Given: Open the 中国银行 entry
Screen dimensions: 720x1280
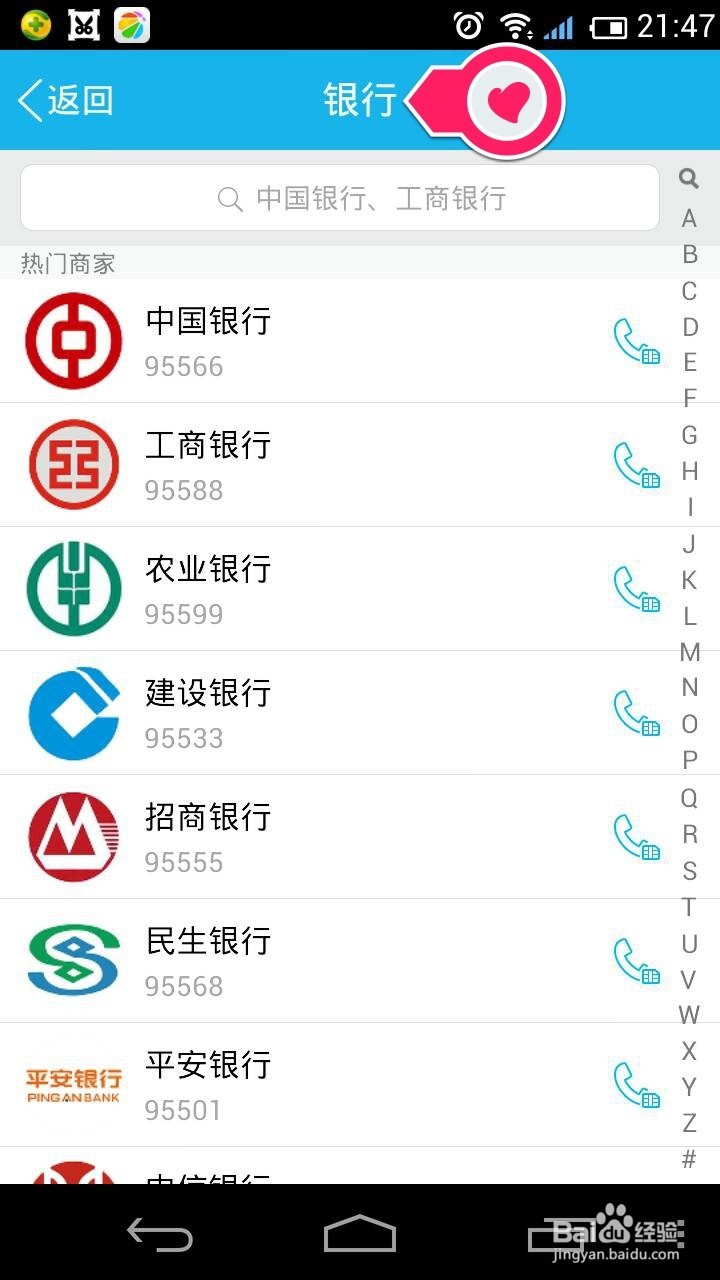Looking at the screenshot, I should (x=300, y=341).
